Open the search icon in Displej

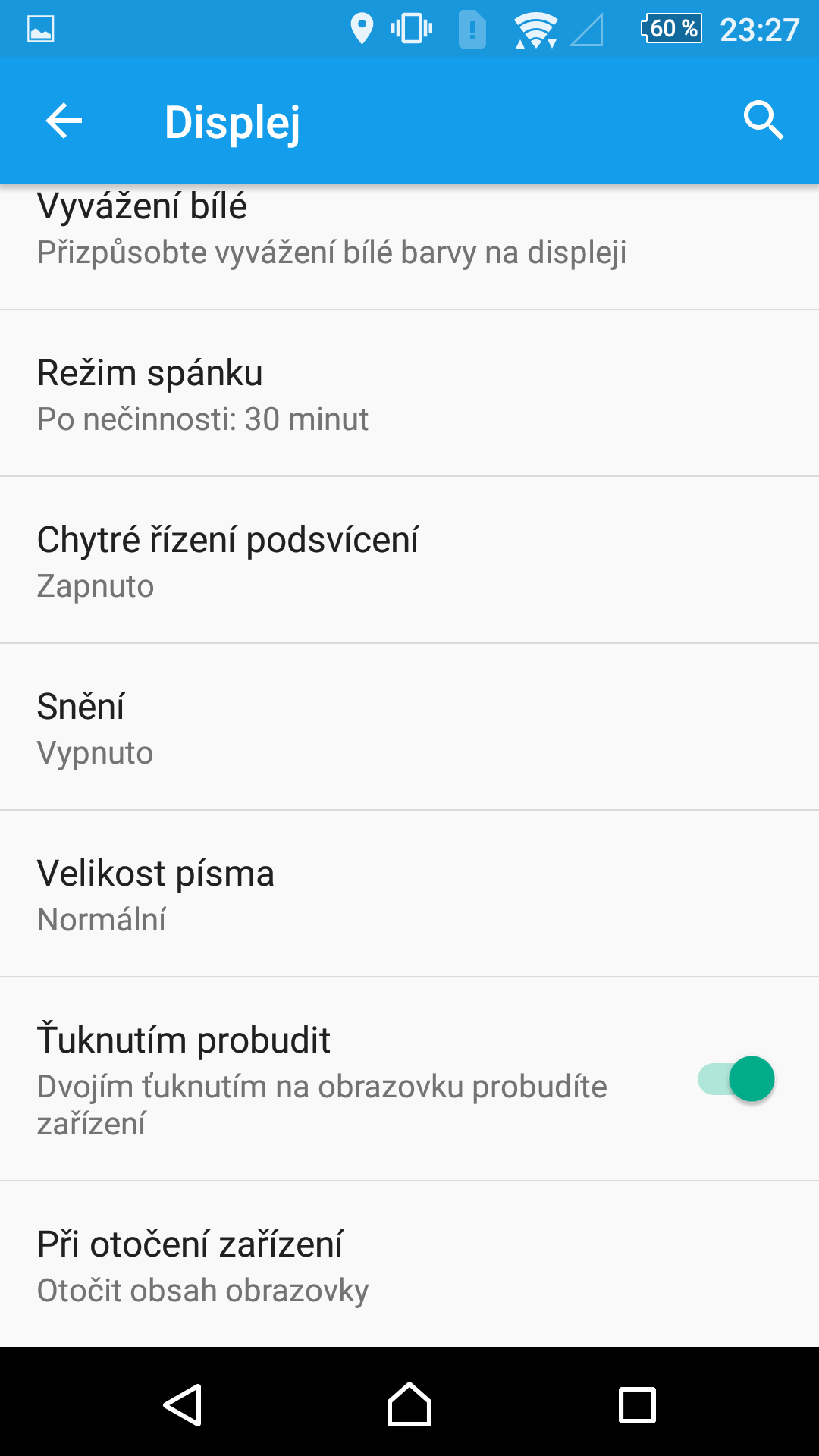pyautogui.click(x=763, y=121)
